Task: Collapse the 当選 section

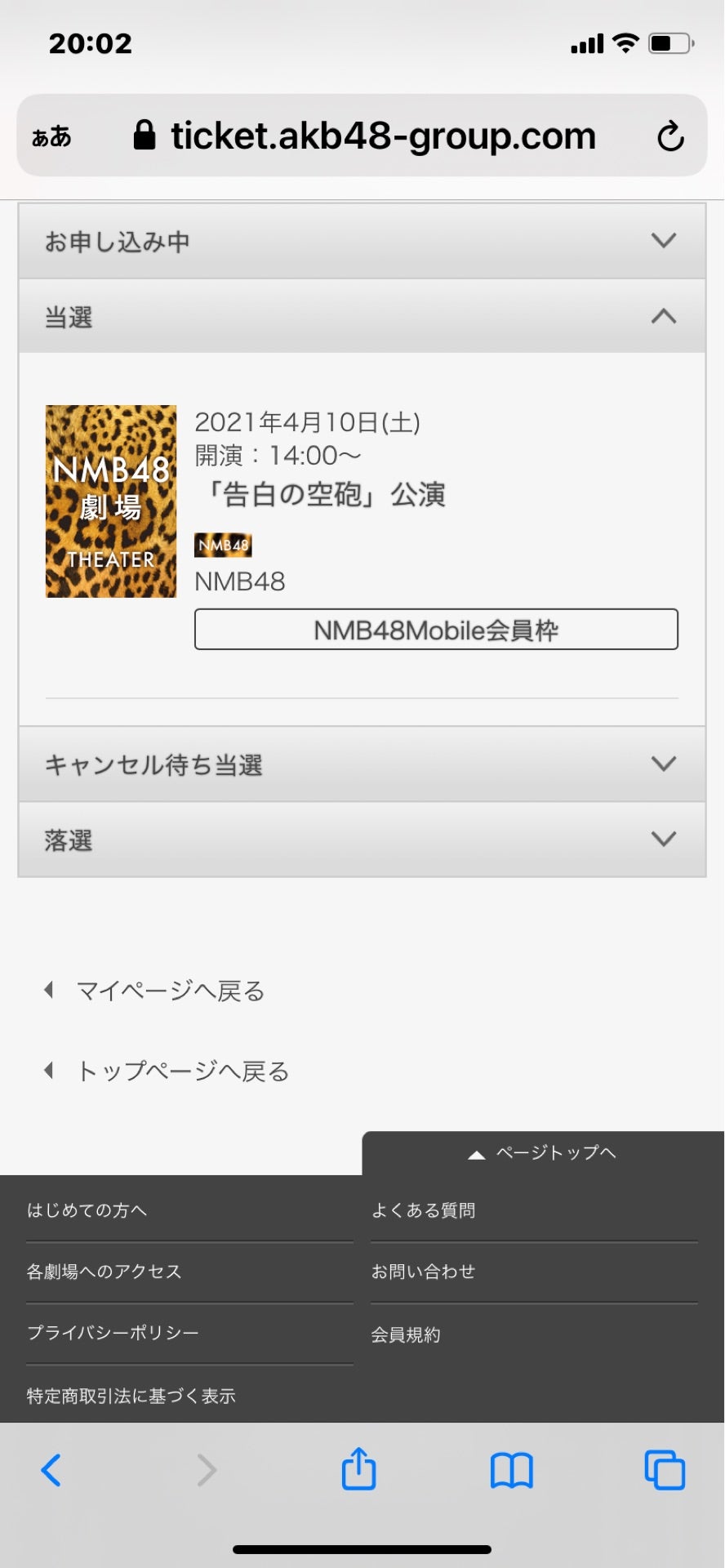Action: coord(362,317)
